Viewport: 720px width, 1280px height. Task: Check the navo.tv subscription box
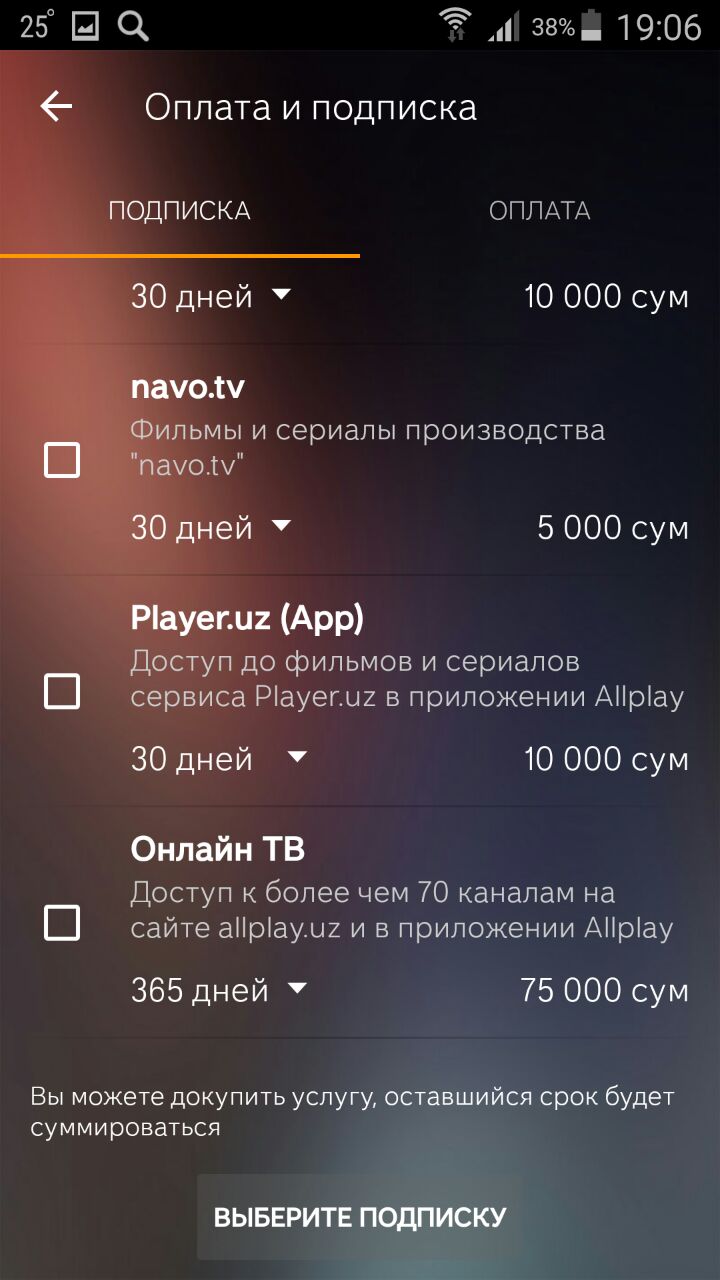[x=62, y=460]
